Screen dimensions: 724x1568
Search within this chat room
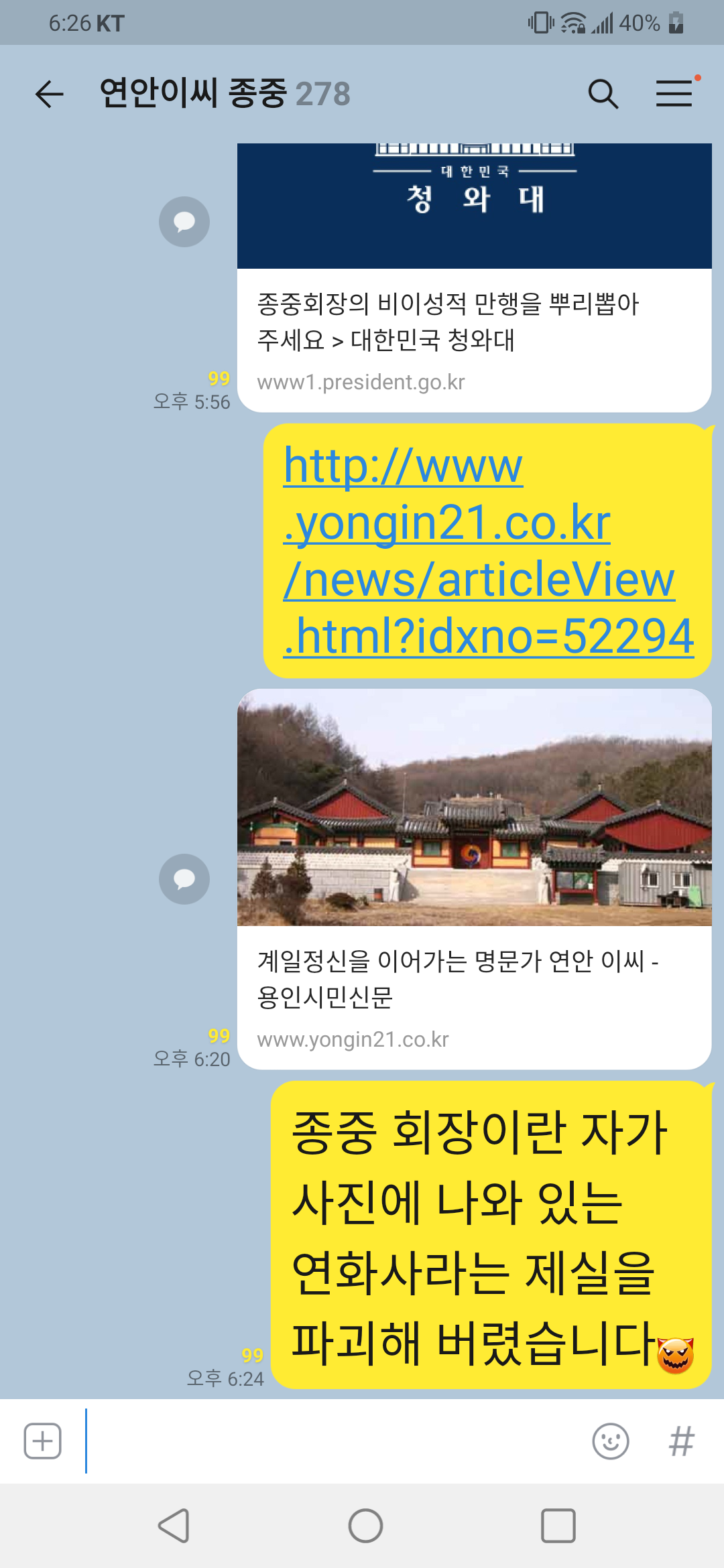point(603,94)
